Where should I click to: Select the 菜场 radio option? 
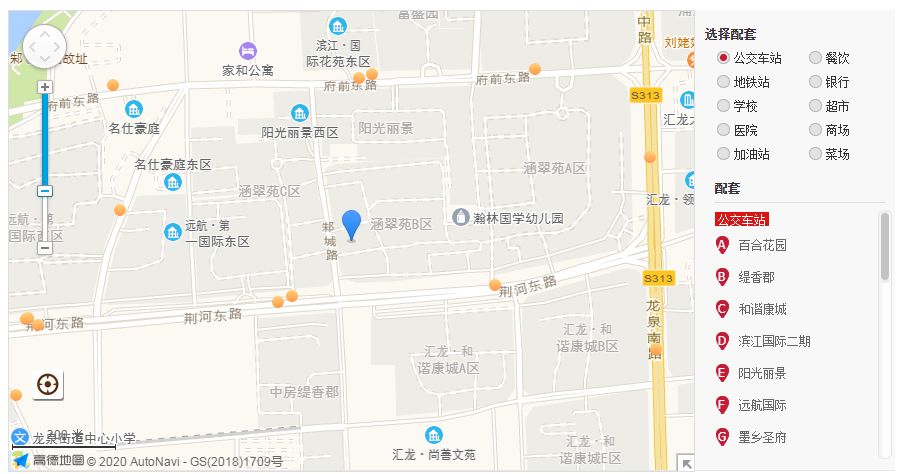tap(816, 154)
